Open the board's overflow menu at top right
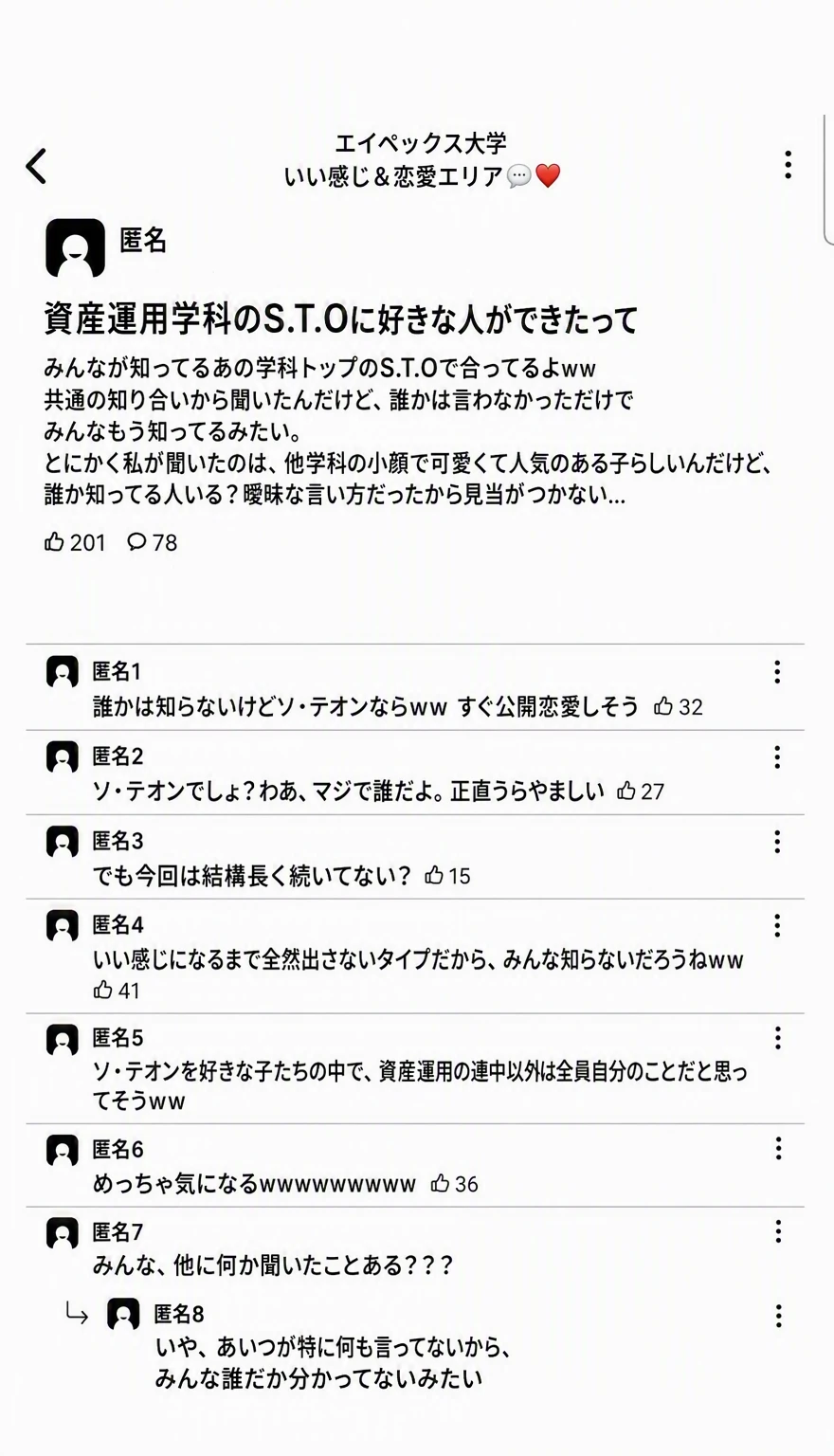This screenshot has width=834, height=1456. [x=788, y=165]
